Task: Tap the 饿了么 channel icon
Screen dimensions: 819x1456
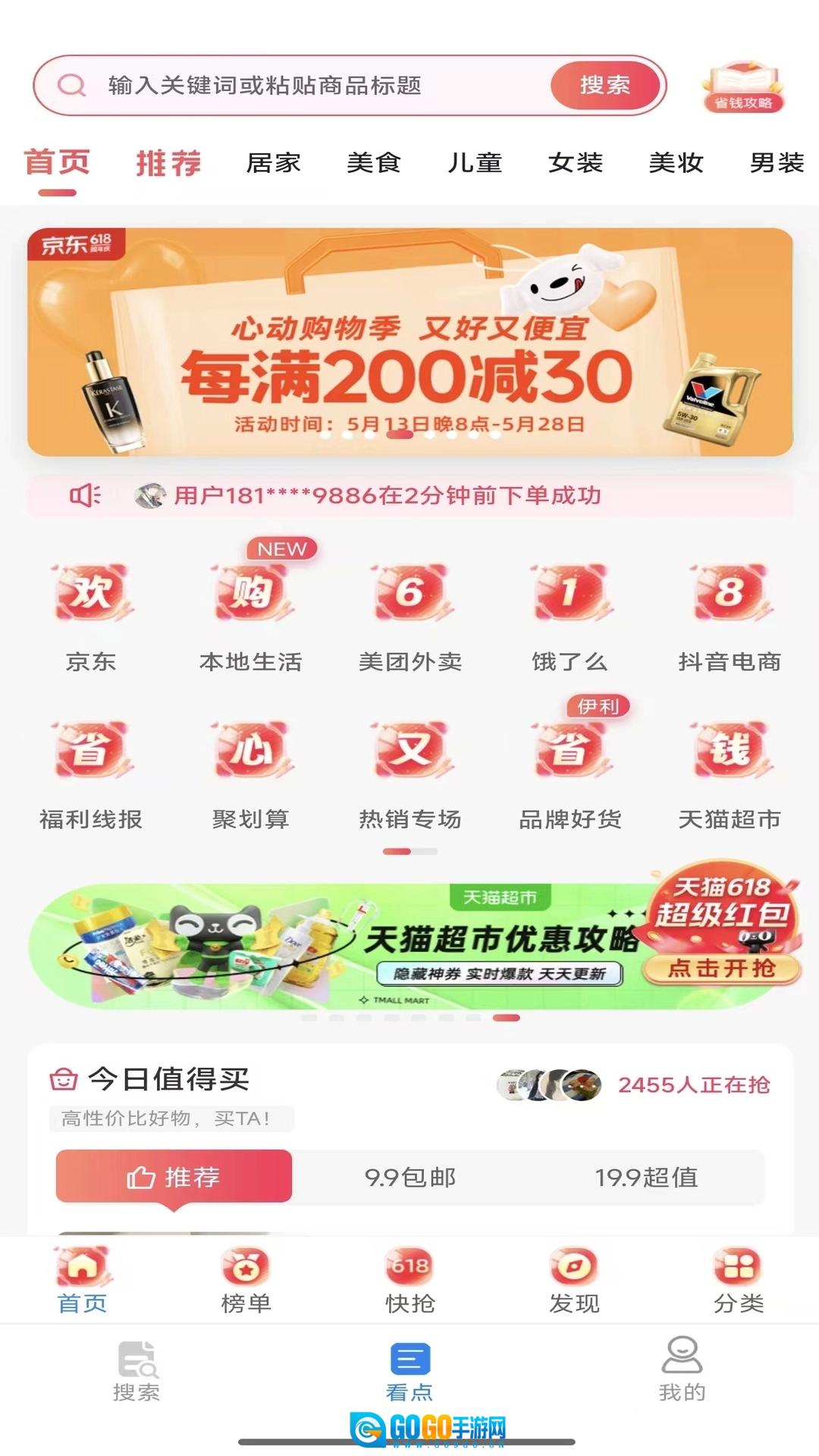Action: pyautogui.click(x=570, y=594)
